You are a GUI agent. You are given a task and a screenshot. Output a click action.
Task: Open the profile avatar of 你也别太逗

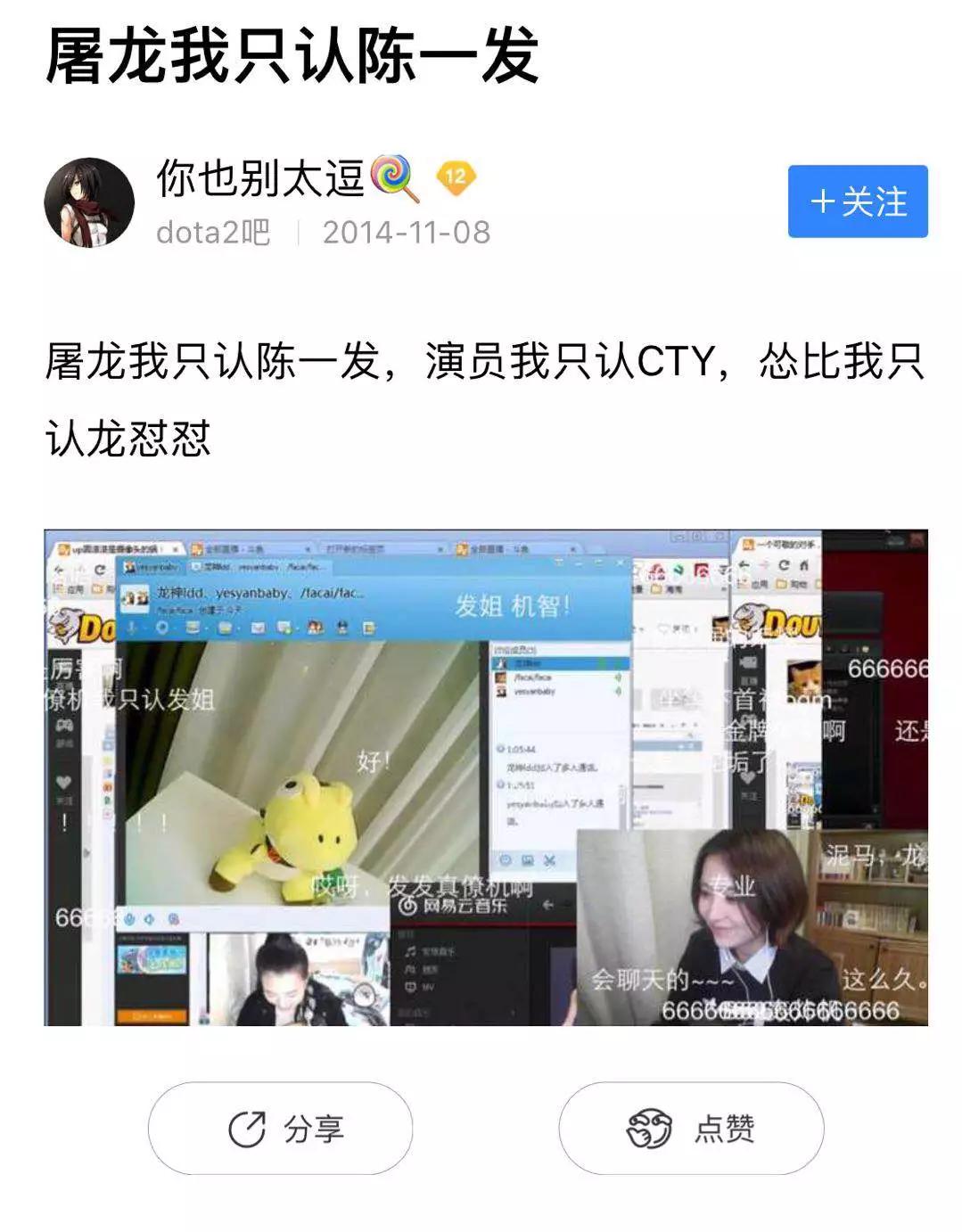89,202
